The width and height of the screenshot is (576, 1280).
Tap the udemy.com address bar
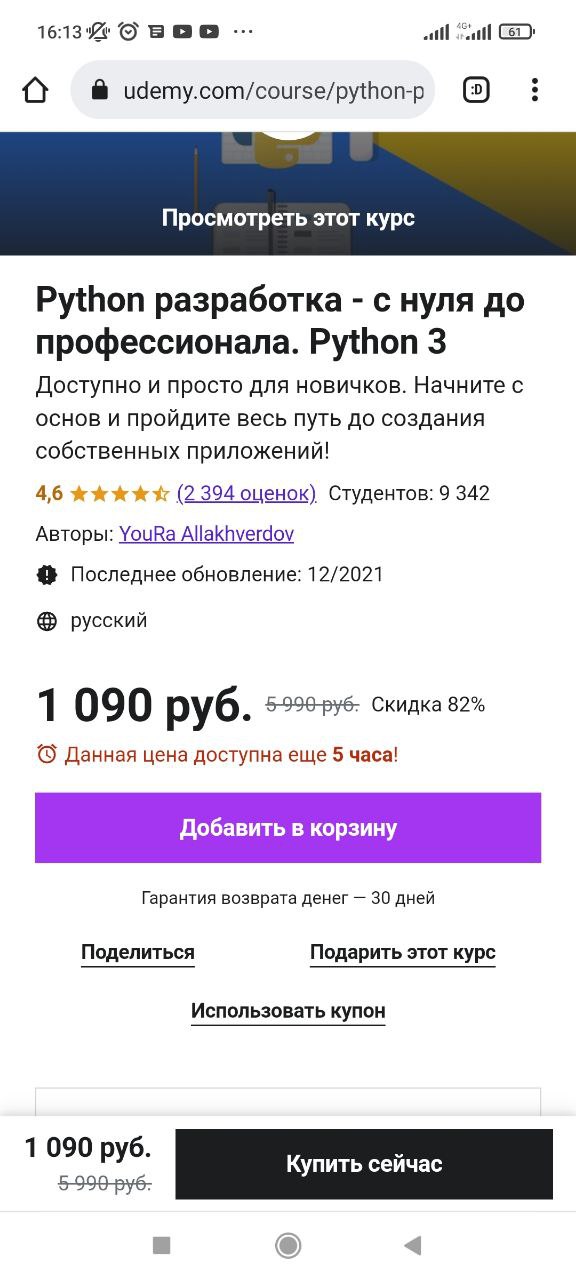(x=253, y=90)
